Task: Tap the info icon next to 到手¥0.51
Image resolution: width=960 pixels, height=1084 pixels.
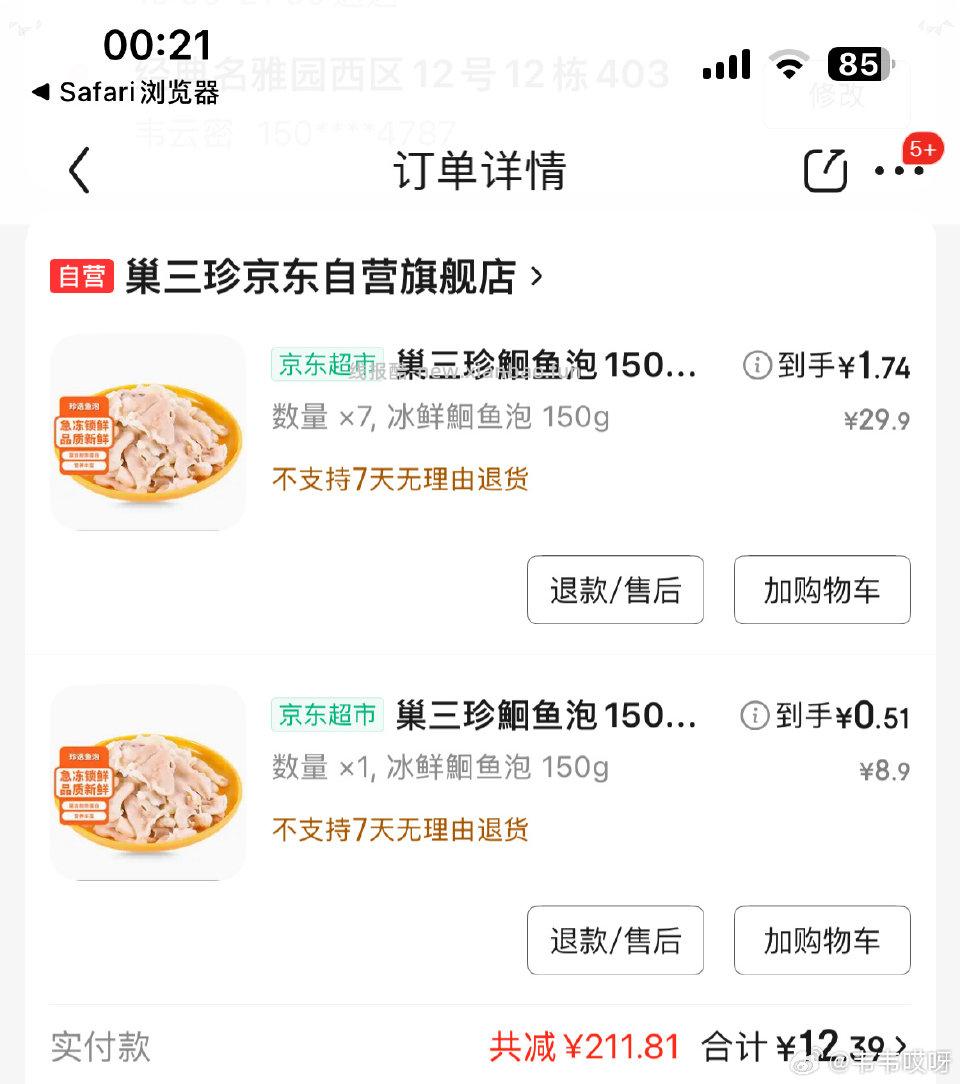Action: point(755,716)
